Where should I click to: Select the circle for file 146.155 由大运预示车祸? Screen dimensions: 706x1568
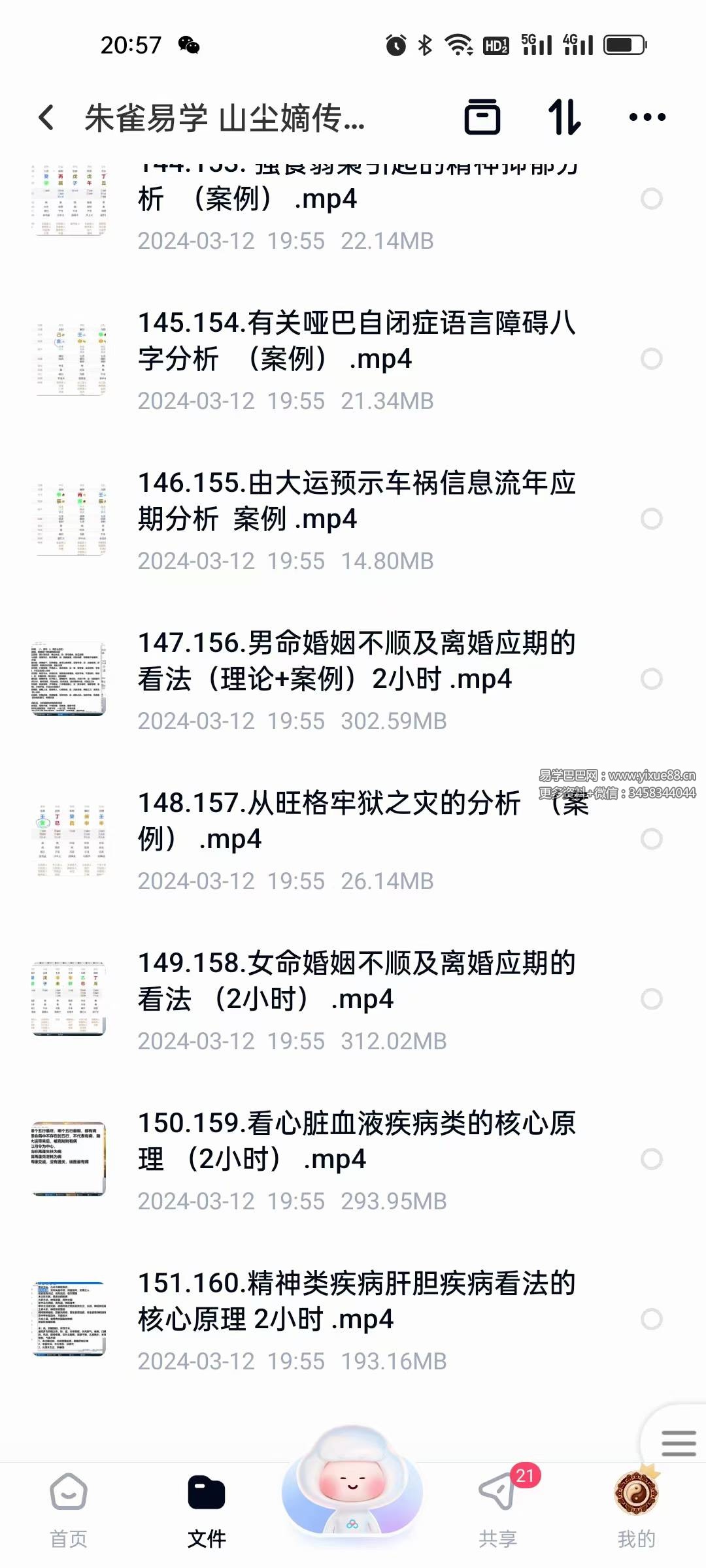pos(651,519)
